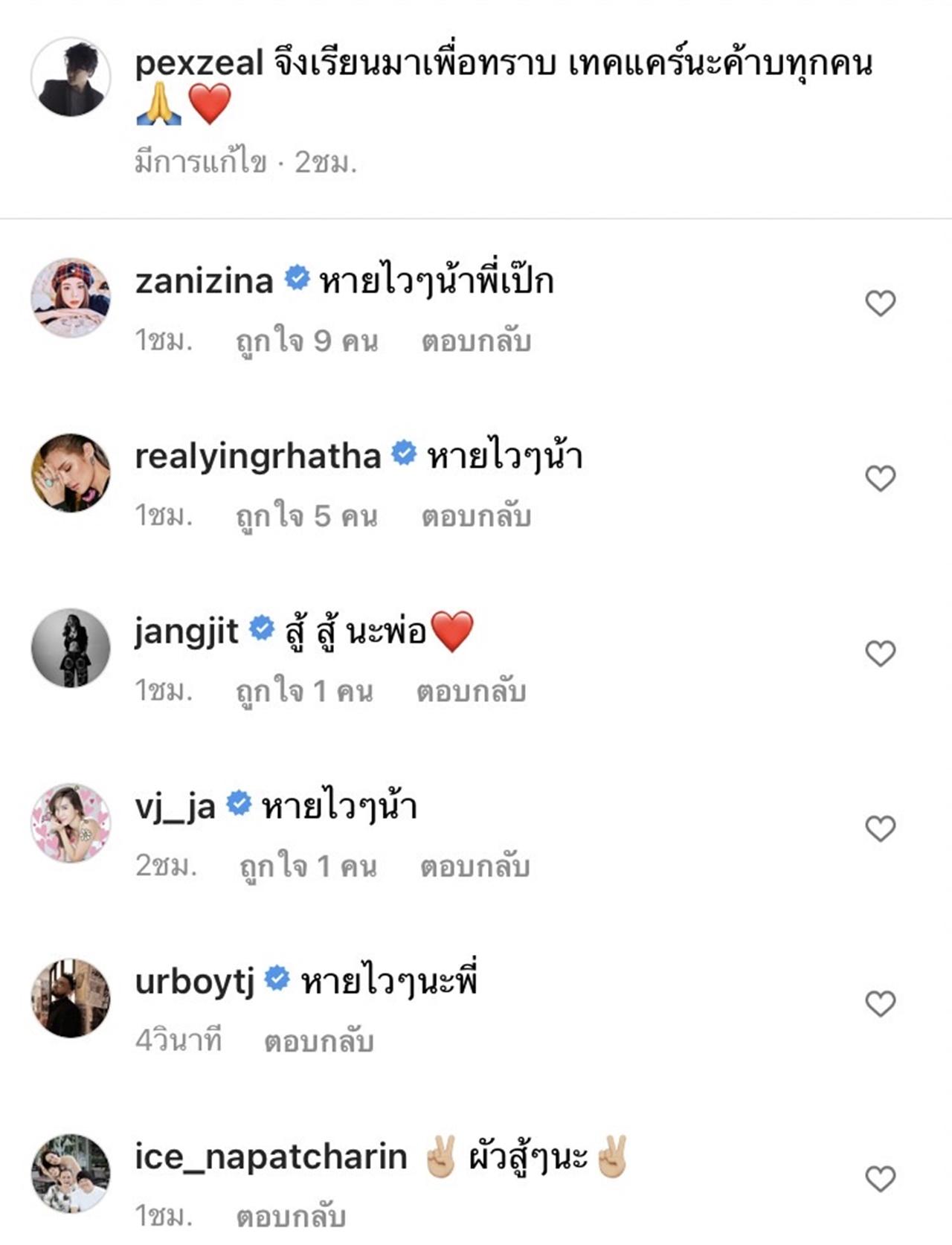Tap ตอบกลับ under jangjit's comment
This screenshot has width=952, height=1245.
coord(471,692)
